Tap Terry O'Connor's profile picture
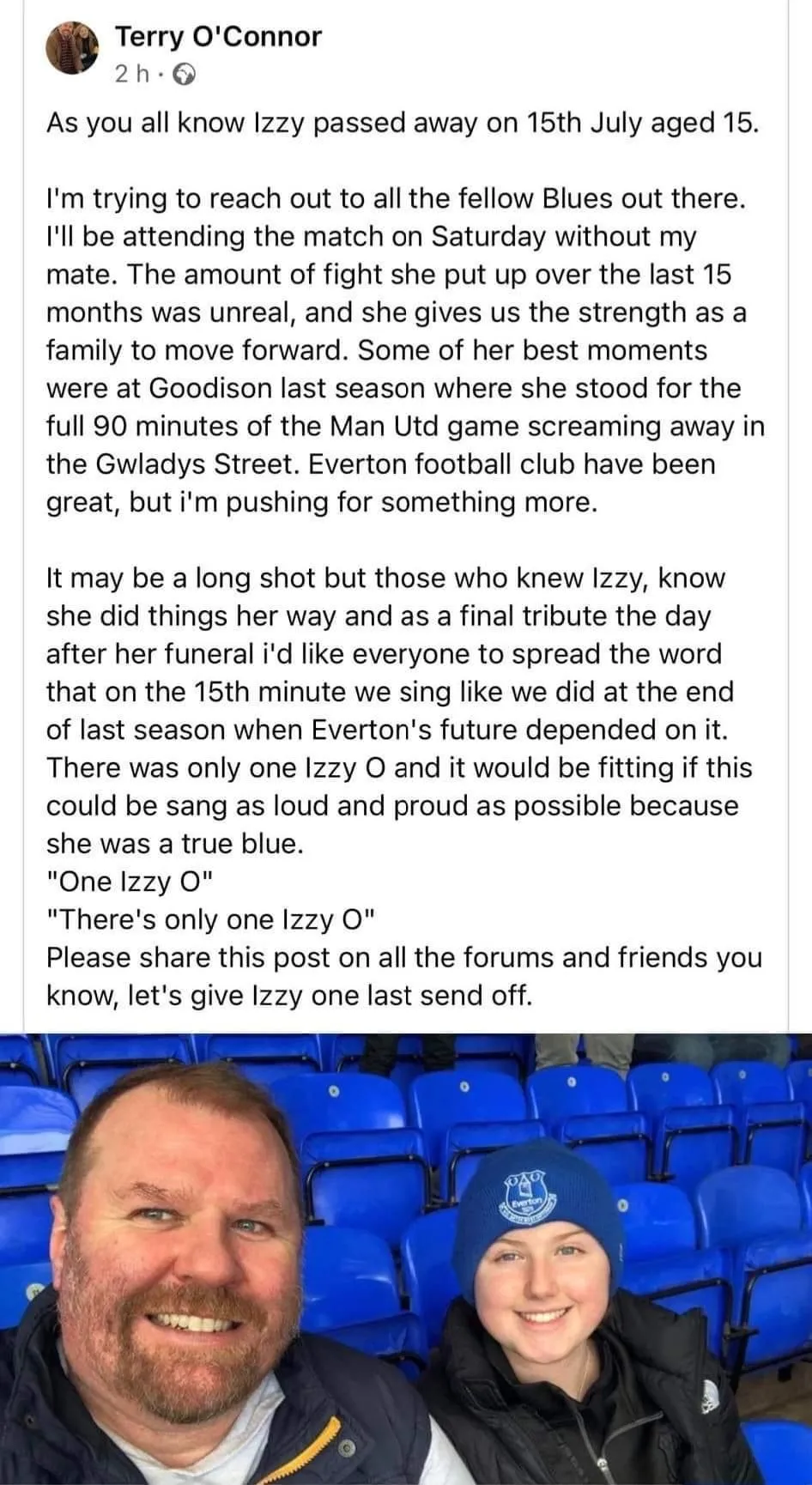Image resolution: width=812 pixels, height=1485 pixels. coord(72,50)
